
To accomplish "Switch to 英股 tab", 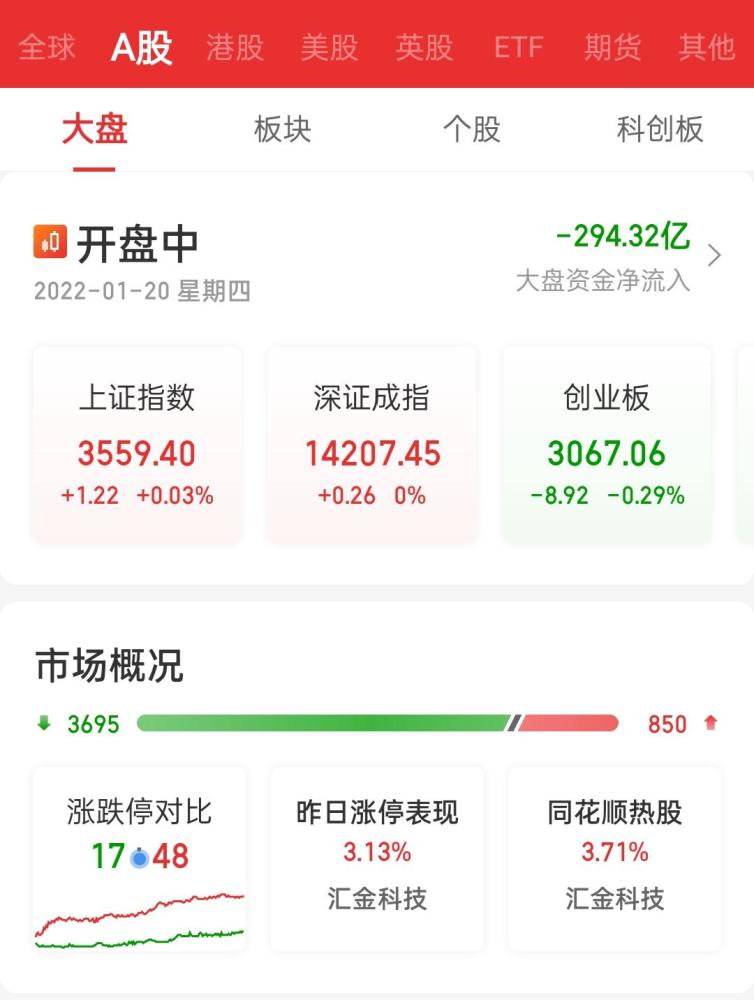I will coord(424,47).
